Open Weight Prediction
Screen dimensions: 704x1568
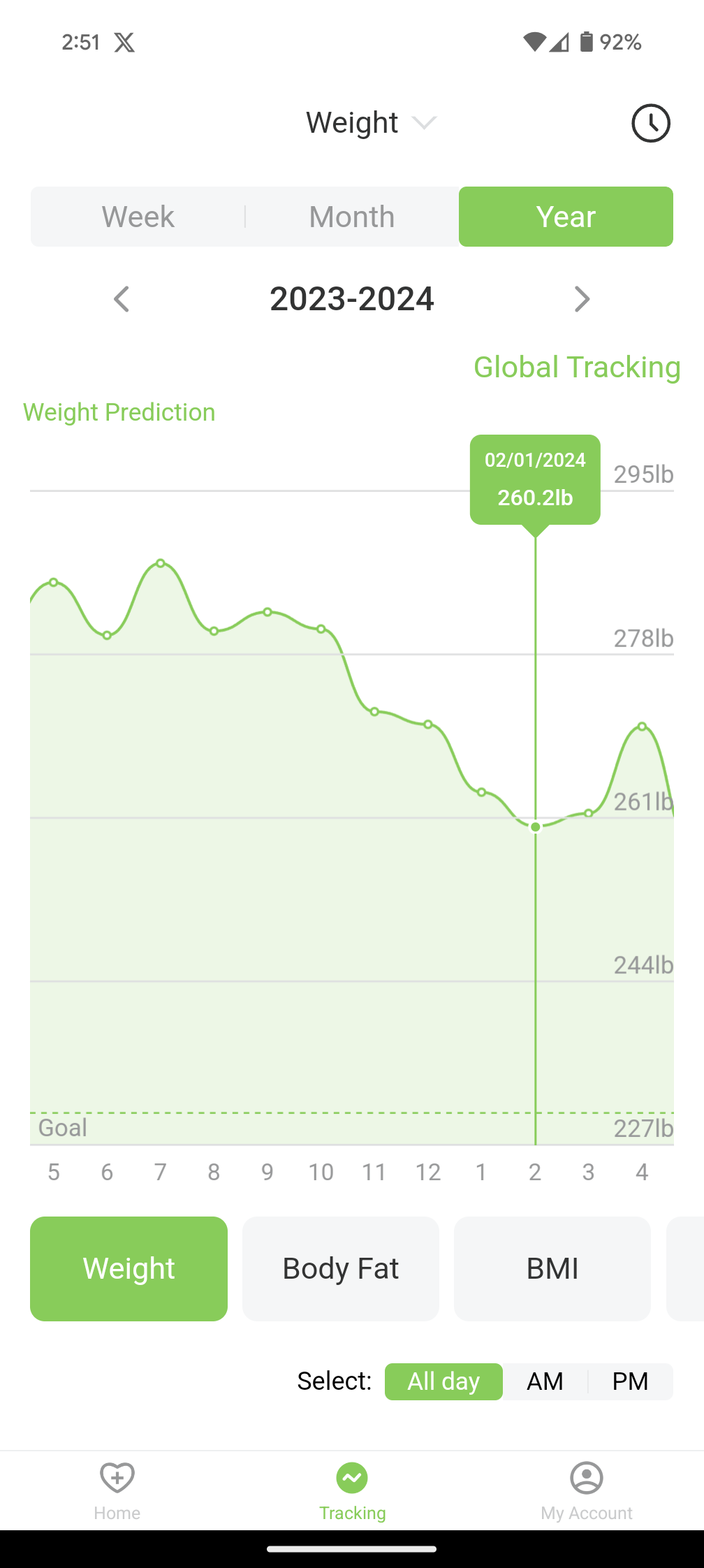tap(119, 412)
